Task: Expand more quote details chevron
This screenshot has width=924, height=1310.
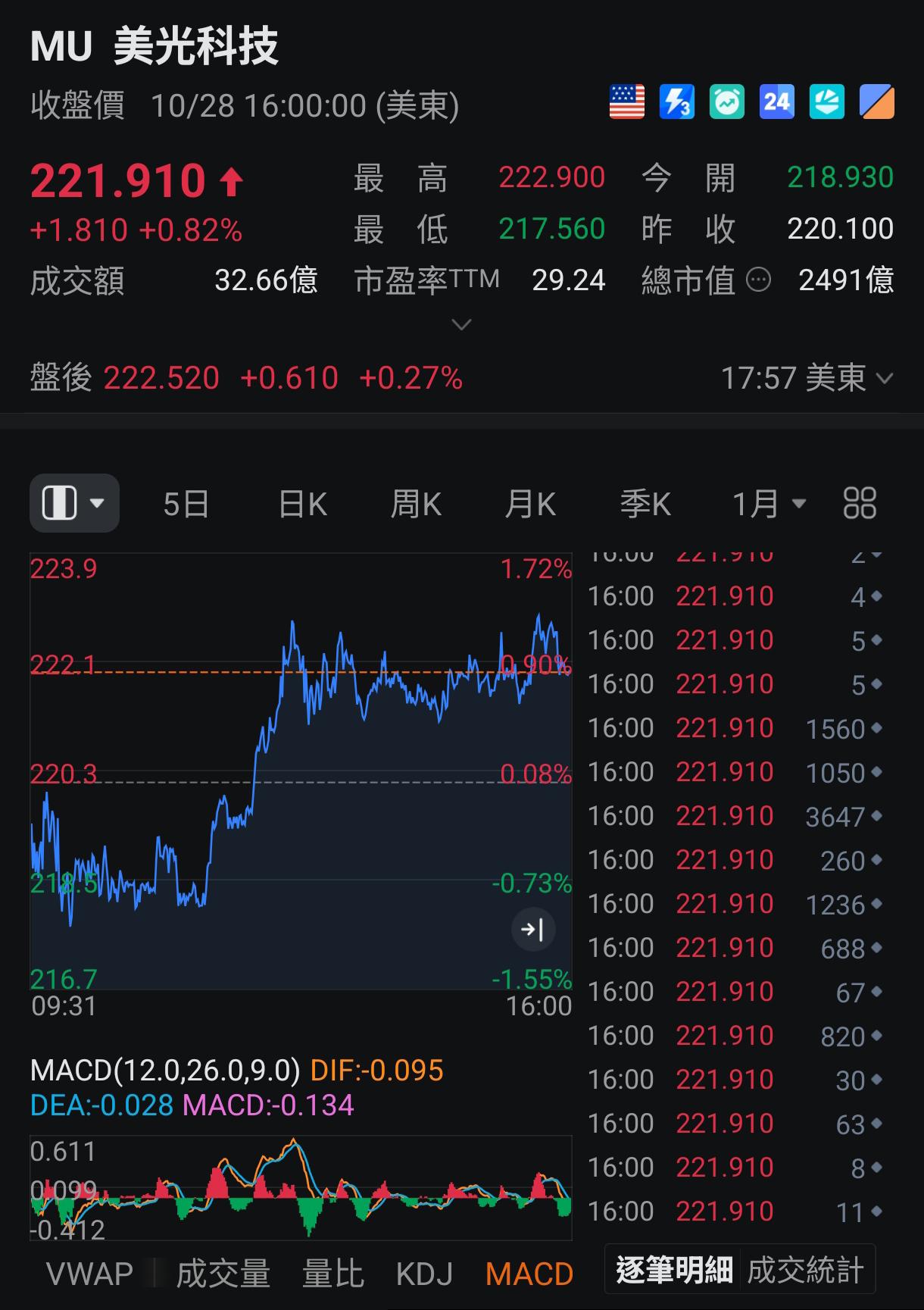Action: coord(461,325)
